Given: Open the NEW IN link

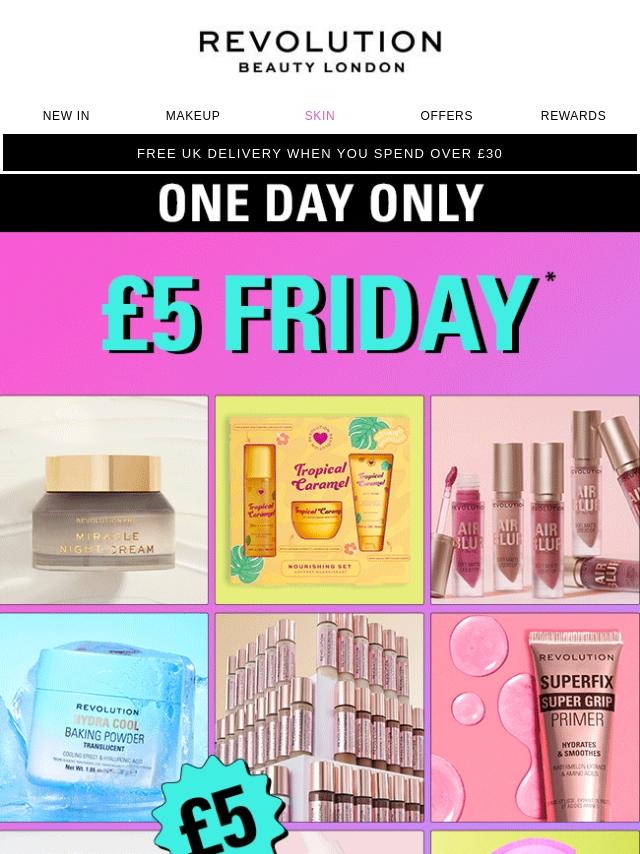Looking at the screenshot, I should point(66,115).
